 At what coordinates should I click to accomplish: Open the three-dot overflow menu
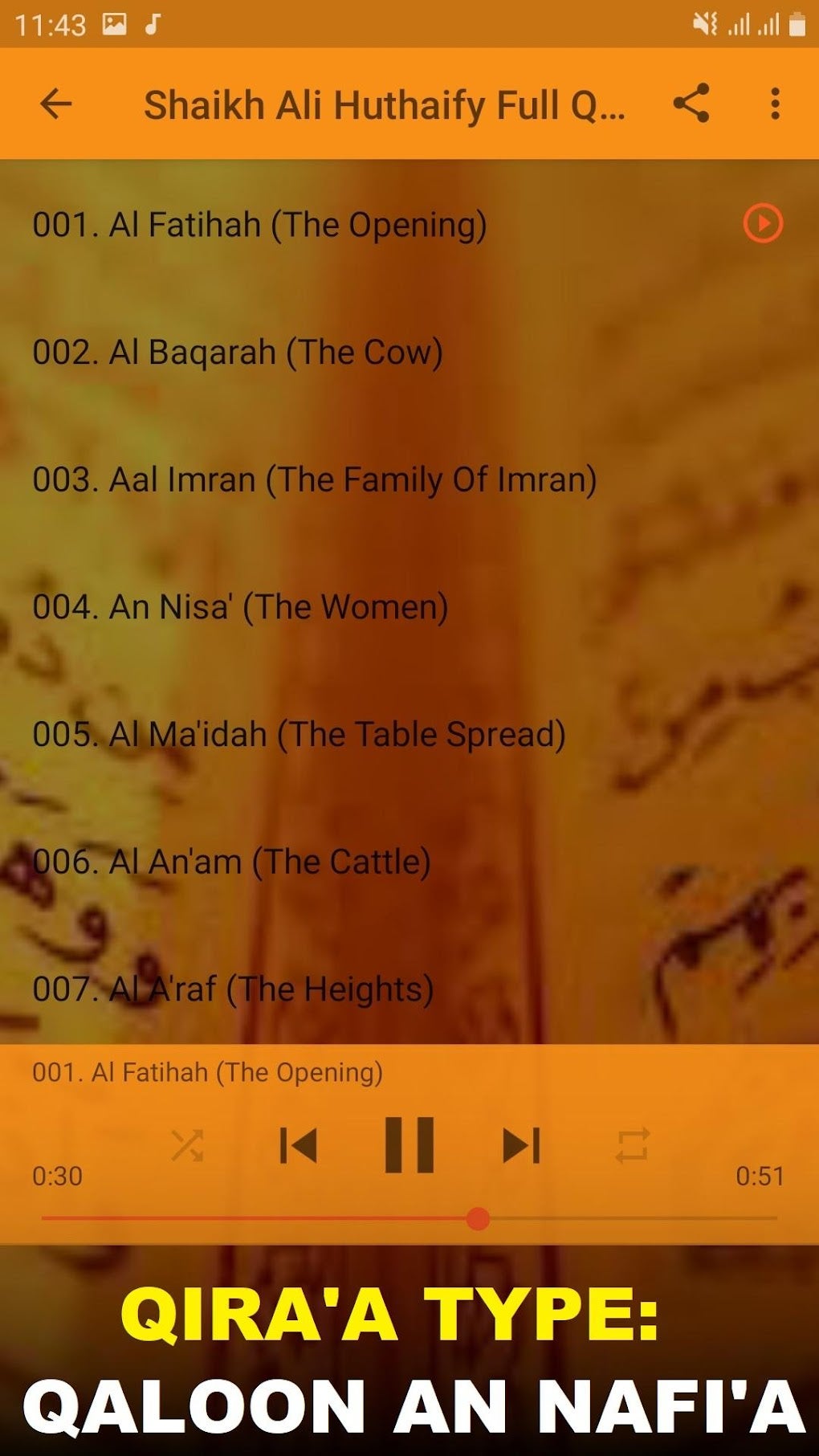(775, 104)
